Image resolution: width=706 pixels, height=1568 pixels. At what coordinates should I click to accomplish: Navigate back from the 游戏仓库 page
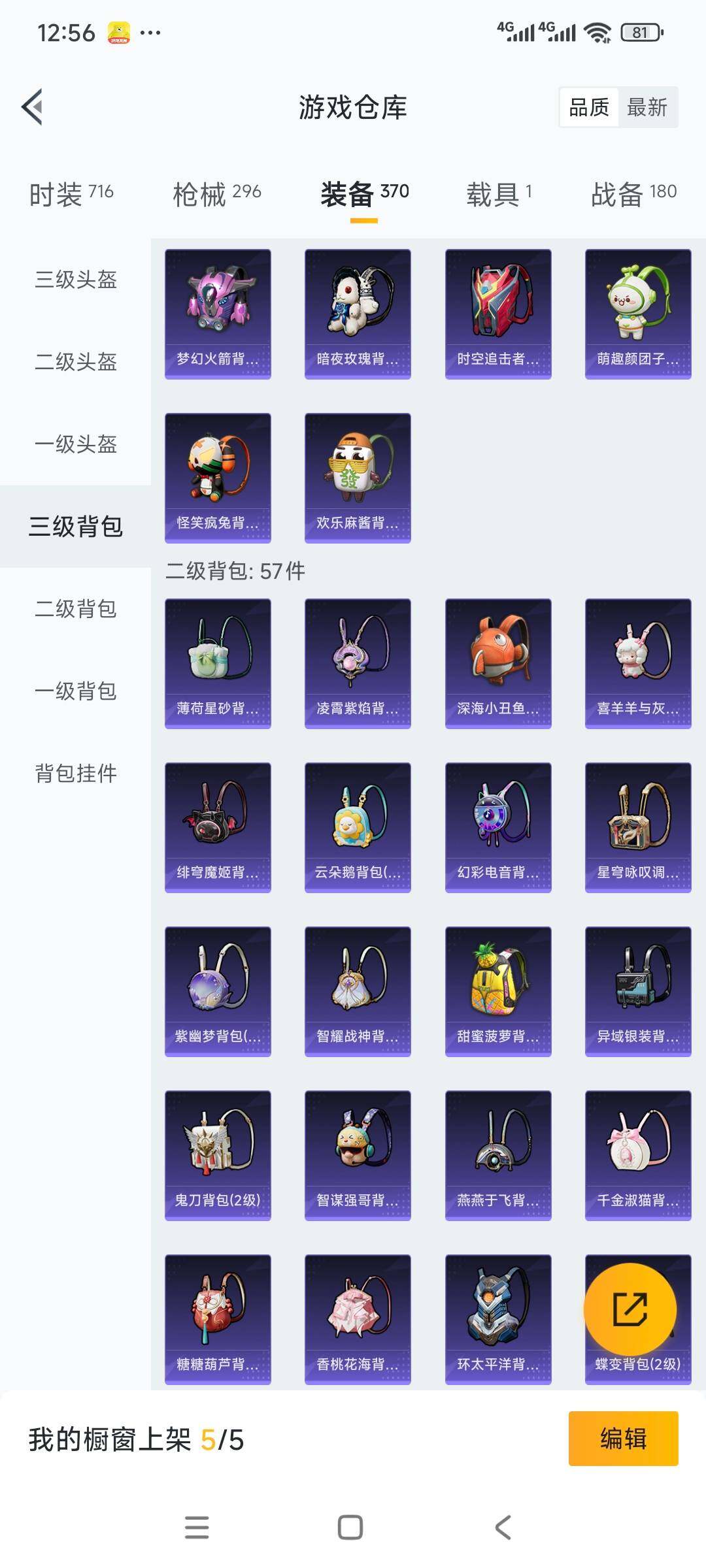coord(31,108)
